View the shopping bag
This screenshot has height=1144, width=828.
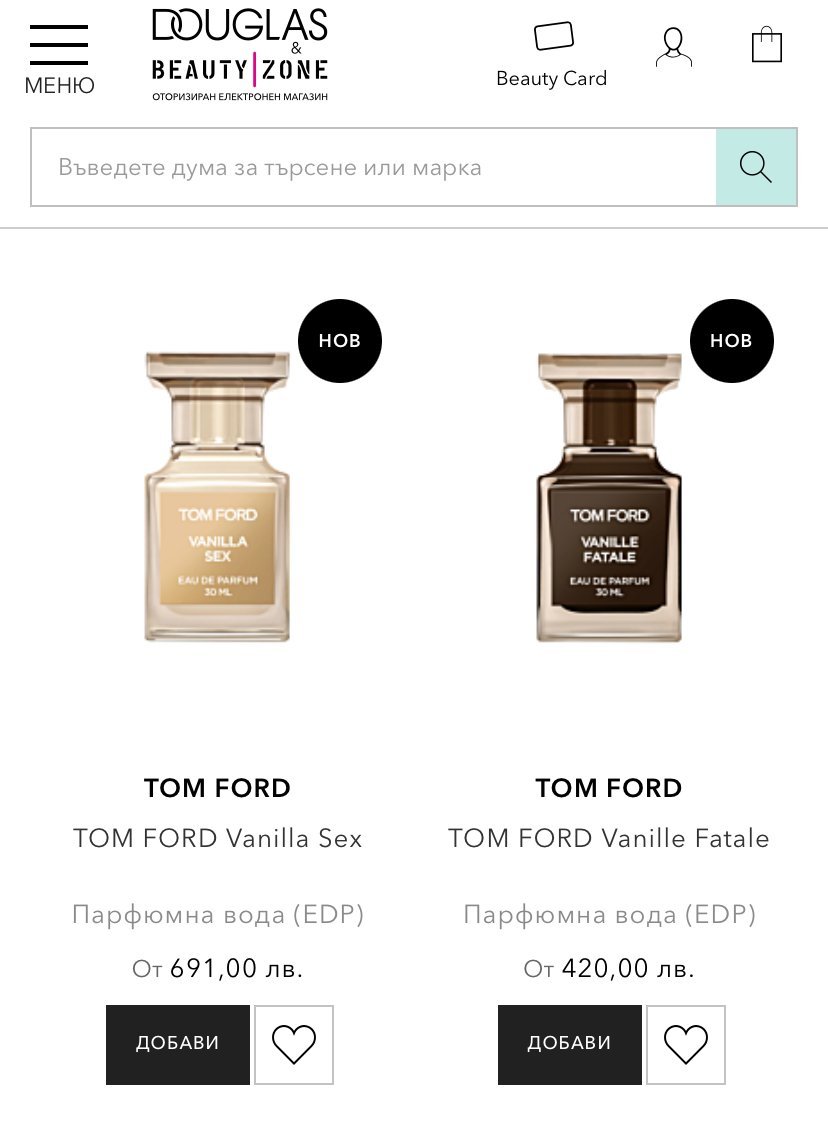[766, 46]
